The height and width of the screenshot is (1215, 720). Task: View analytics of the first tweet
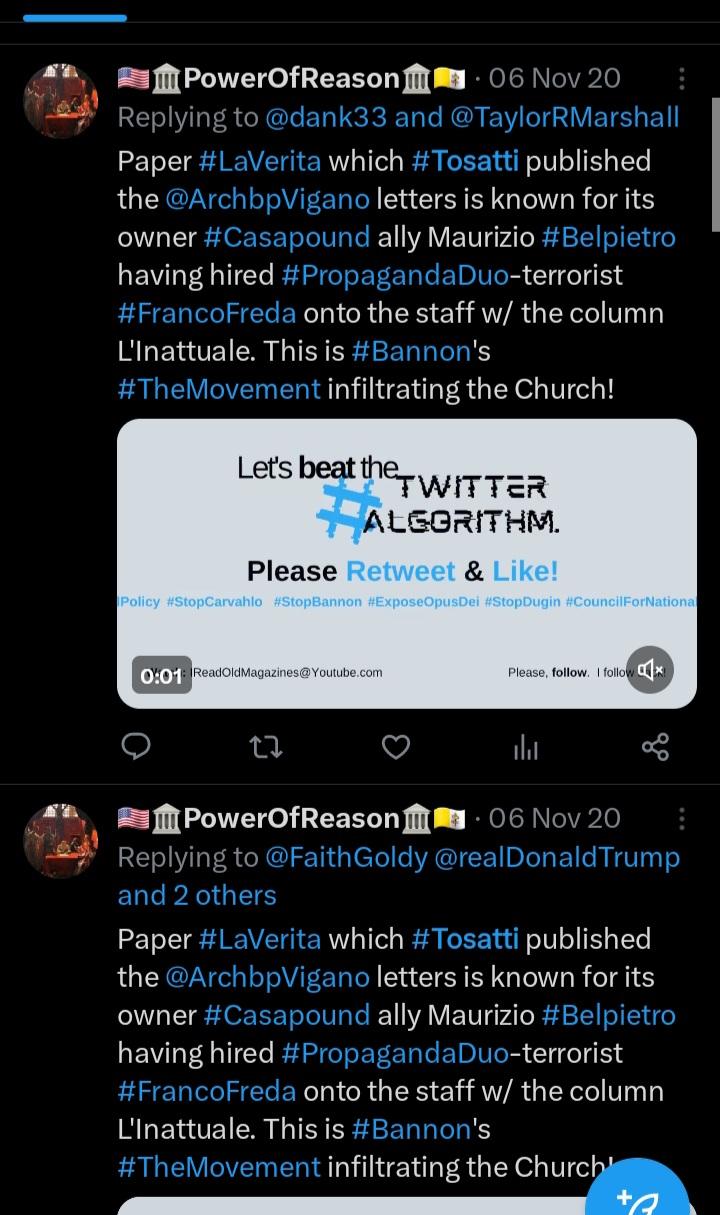coord(526,746)
